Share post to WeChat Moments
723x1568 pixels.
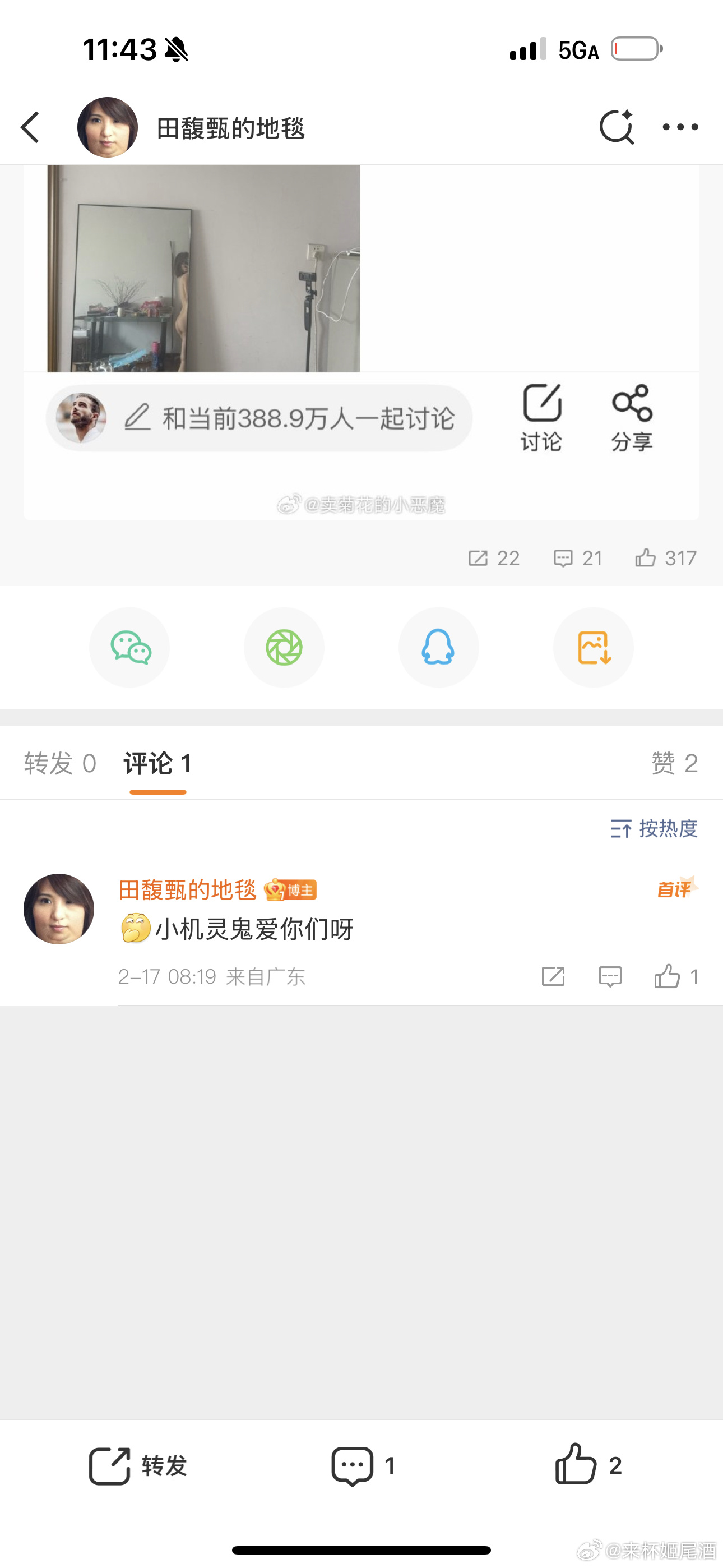(284, 647)
